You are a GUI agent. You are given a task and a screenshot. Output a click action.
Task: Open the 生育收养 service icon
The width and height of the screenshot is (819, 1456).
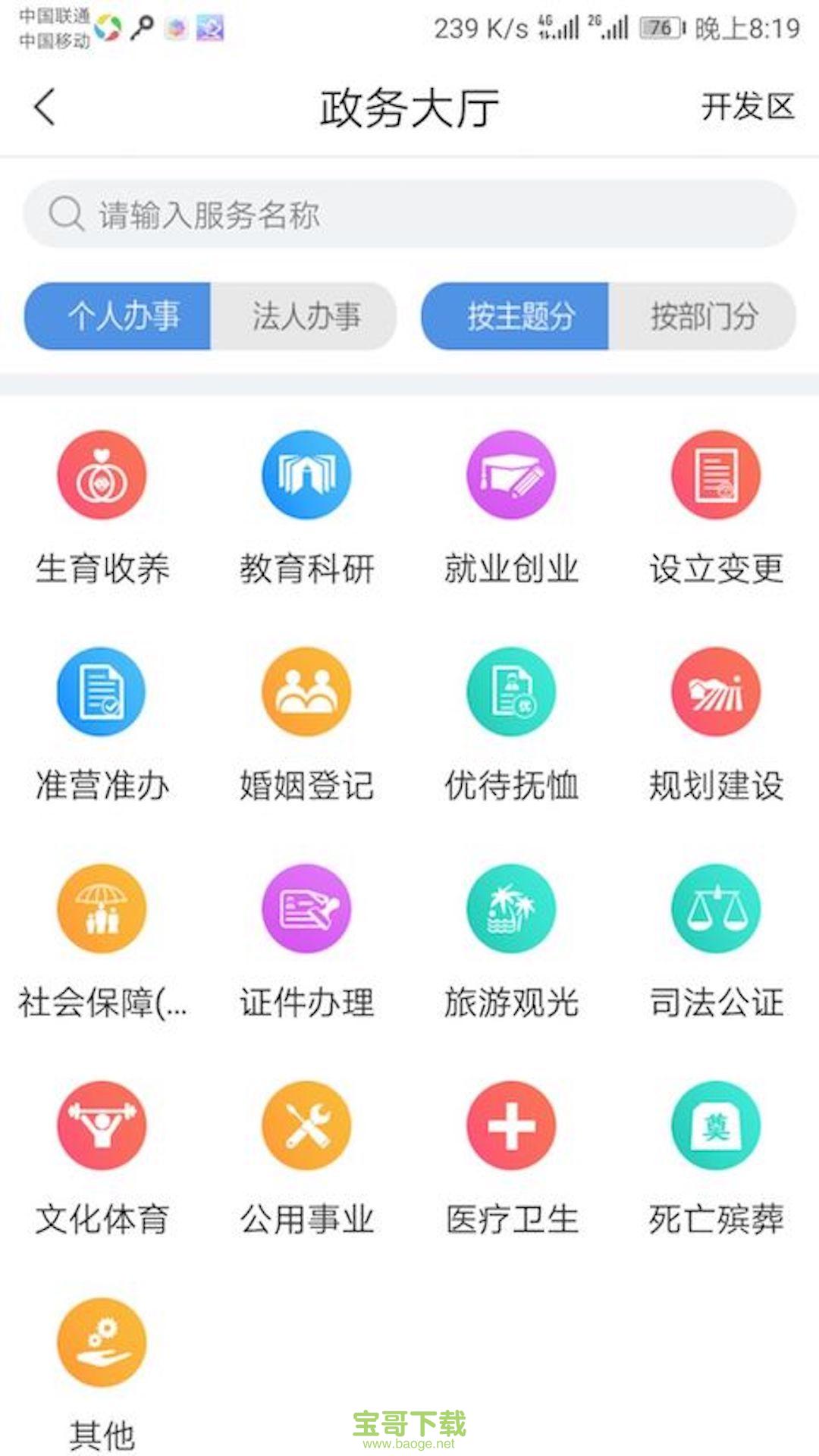(x=102, y=476)
